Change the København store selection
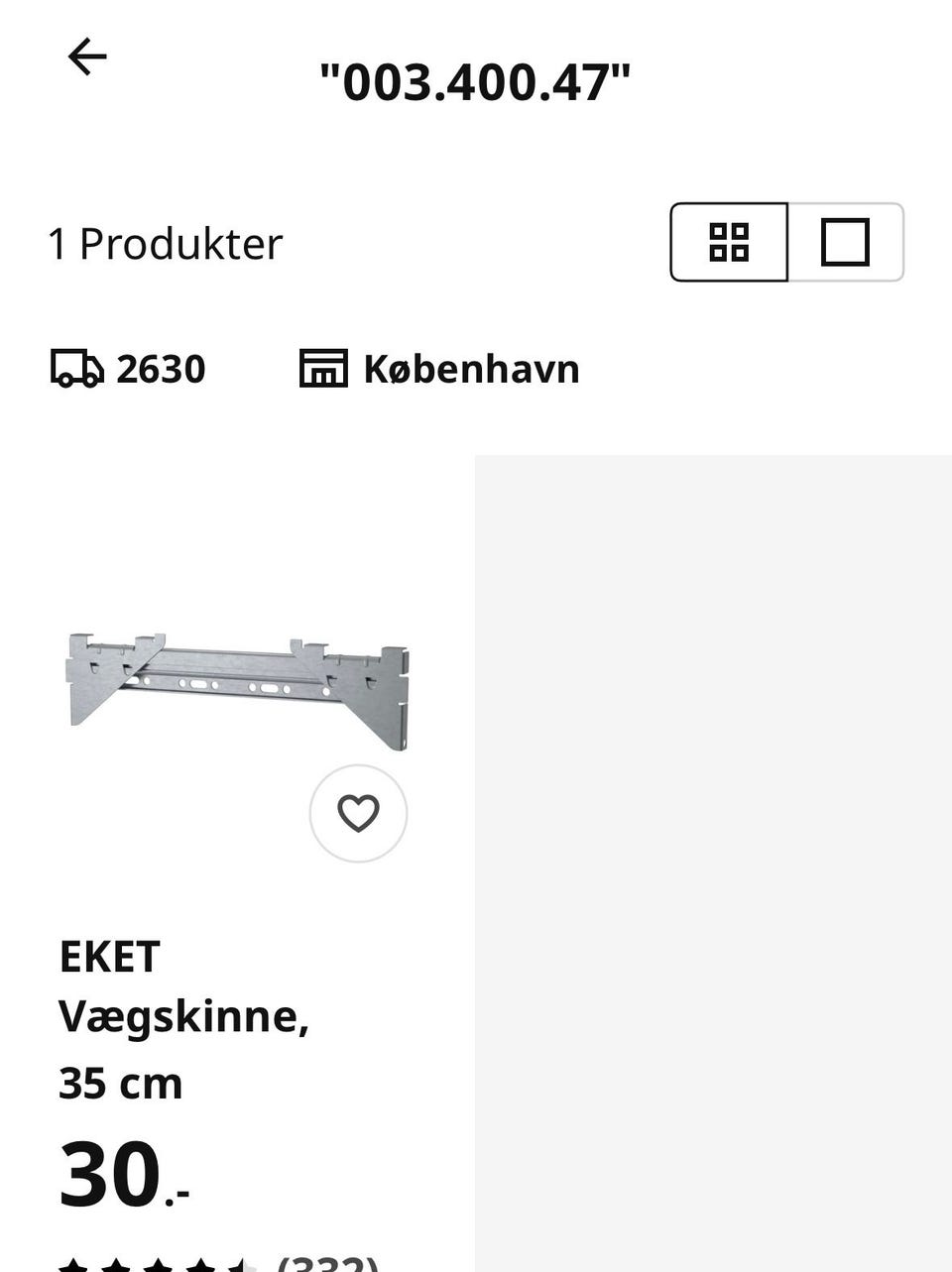This screenshot has height=1272, width=952. click(439, 369)
